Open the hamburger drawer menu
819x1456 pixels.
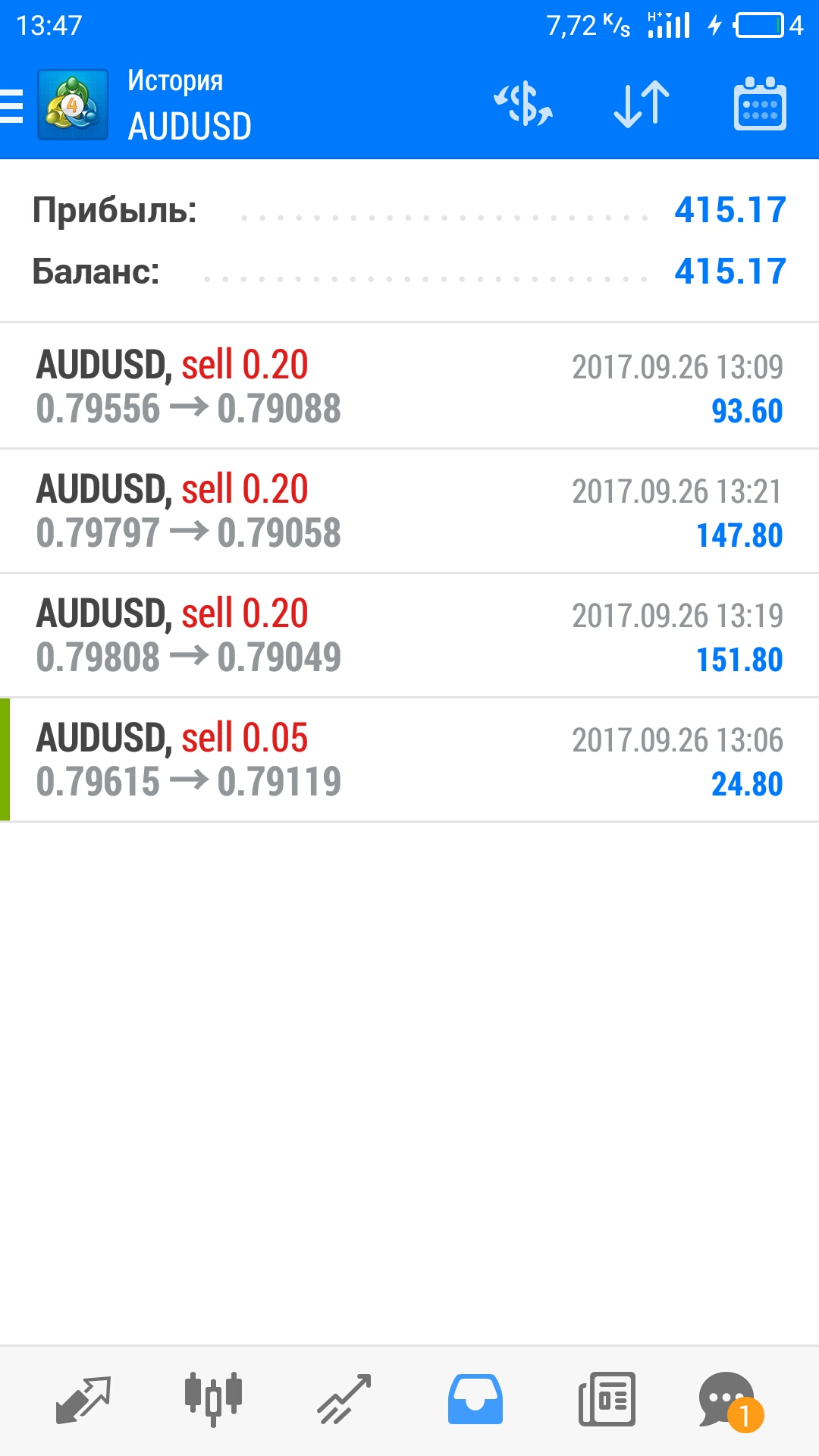(11, 105)
